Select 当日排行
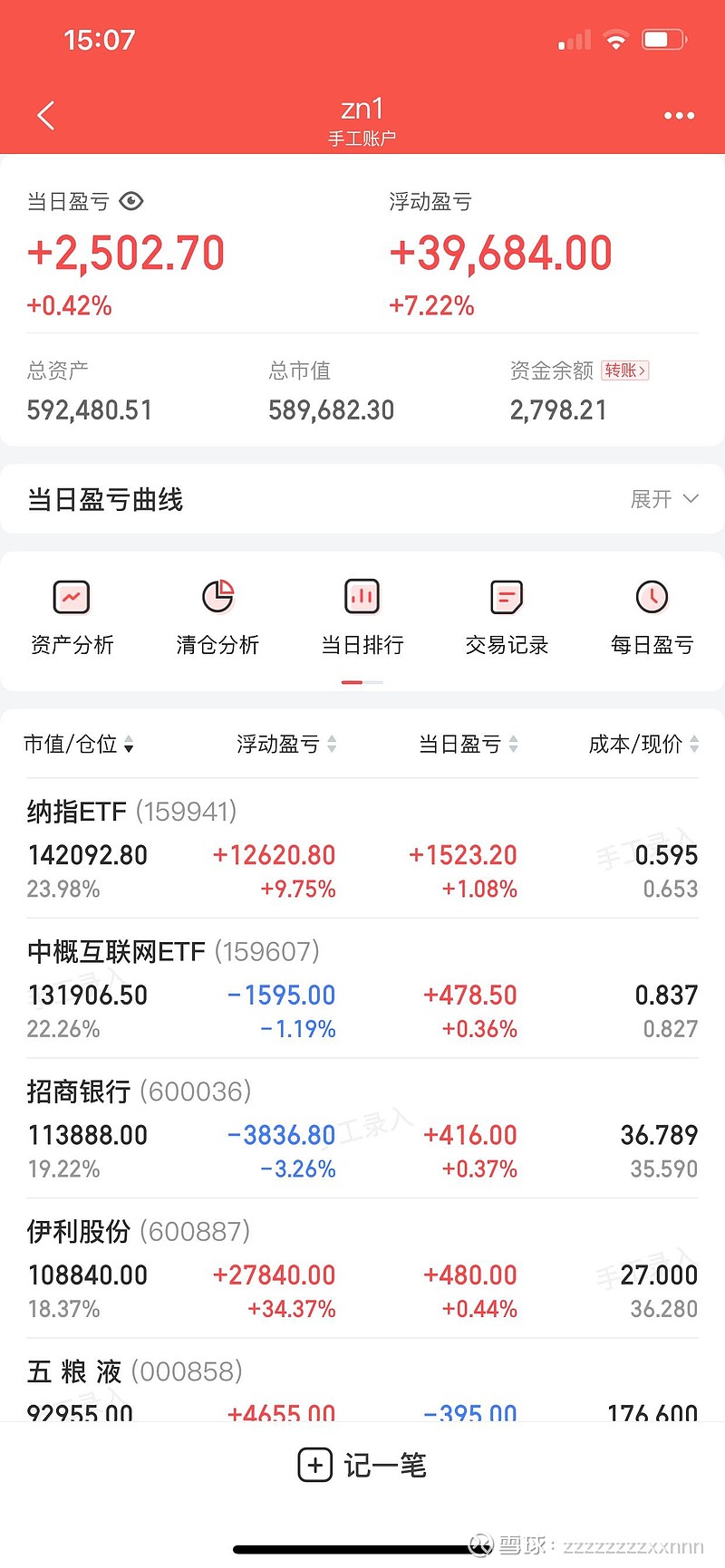 tap(362, 618)
